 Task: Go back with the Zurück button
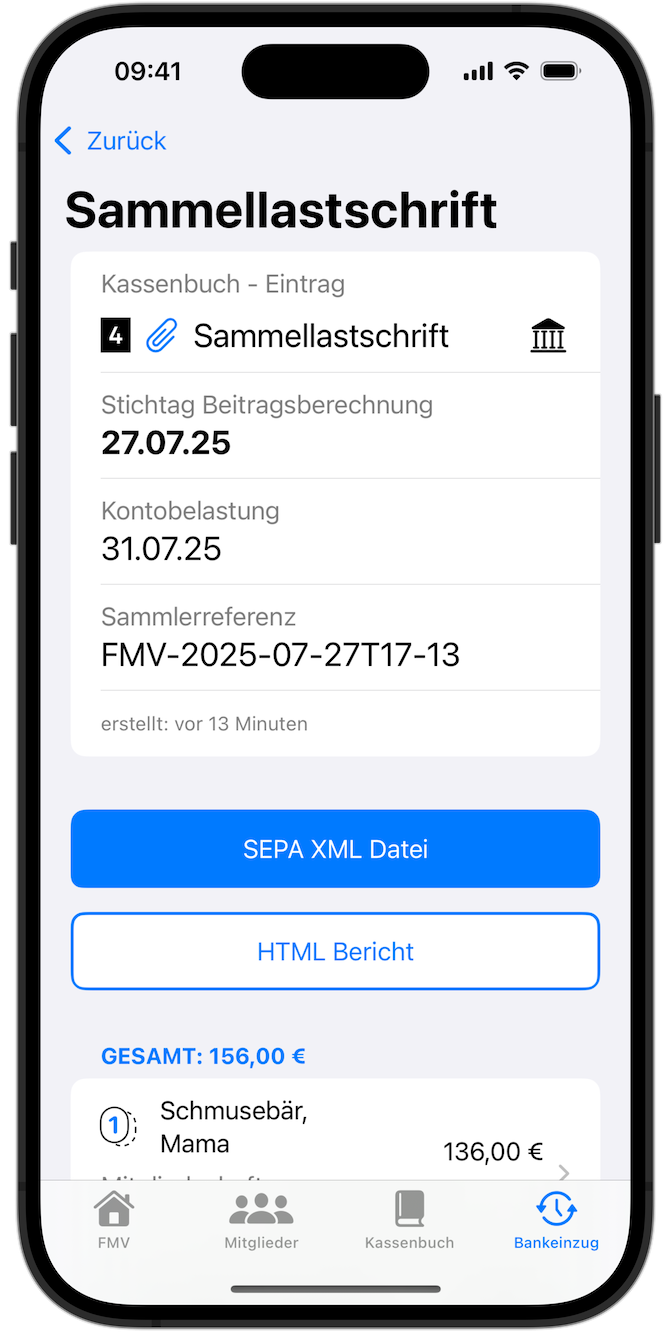(110, 141)
